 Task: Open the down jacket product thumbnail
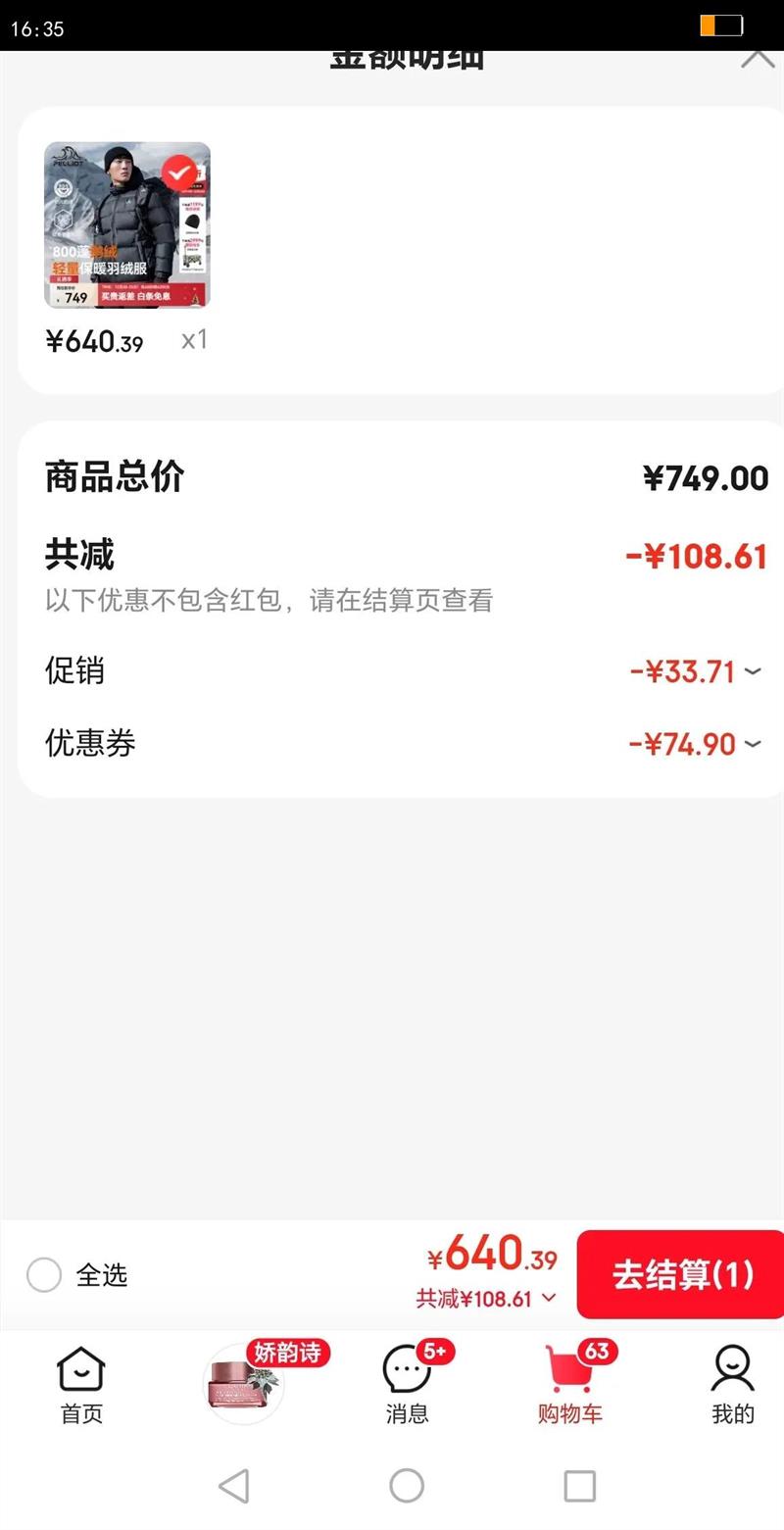(127, 225)
